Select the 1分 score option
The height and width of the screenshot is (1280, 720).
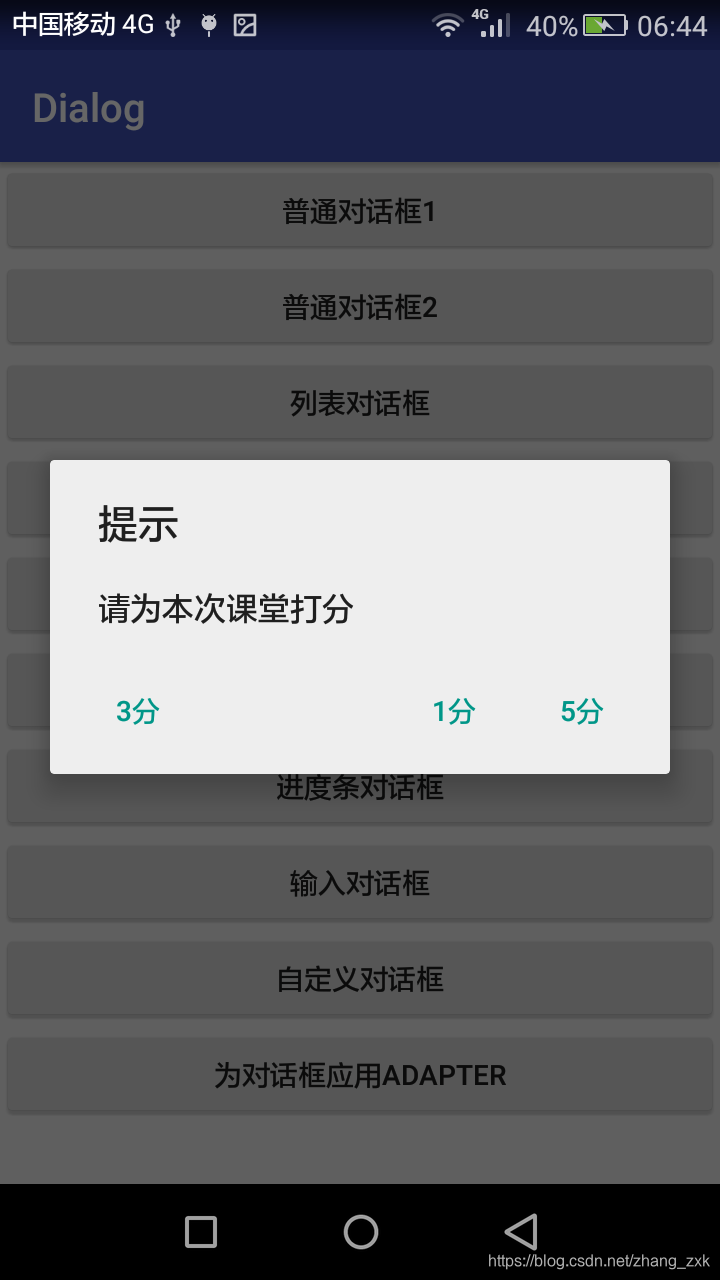tap(454, 711)
